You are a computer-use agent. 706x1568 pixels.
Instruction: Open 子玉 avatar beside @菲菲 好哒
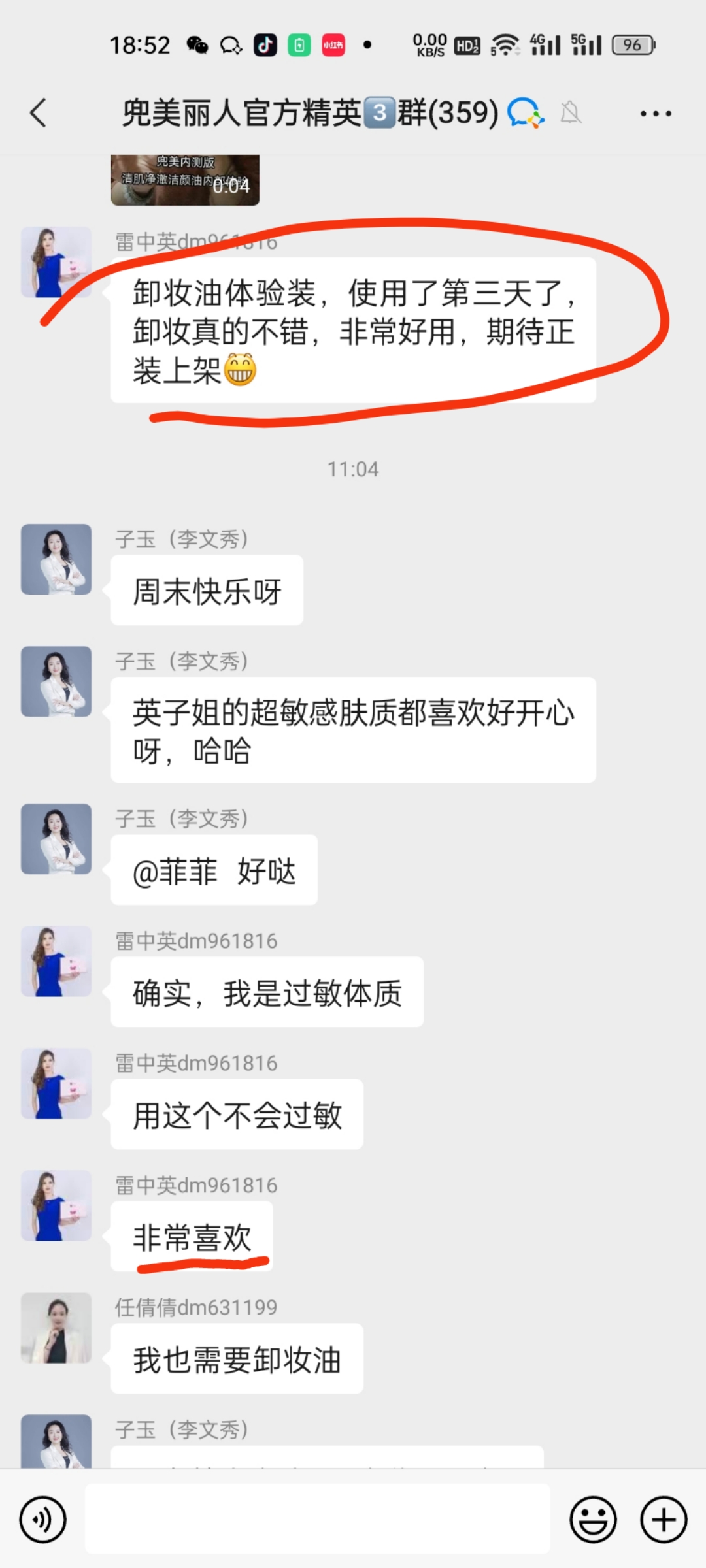[56, 839]
